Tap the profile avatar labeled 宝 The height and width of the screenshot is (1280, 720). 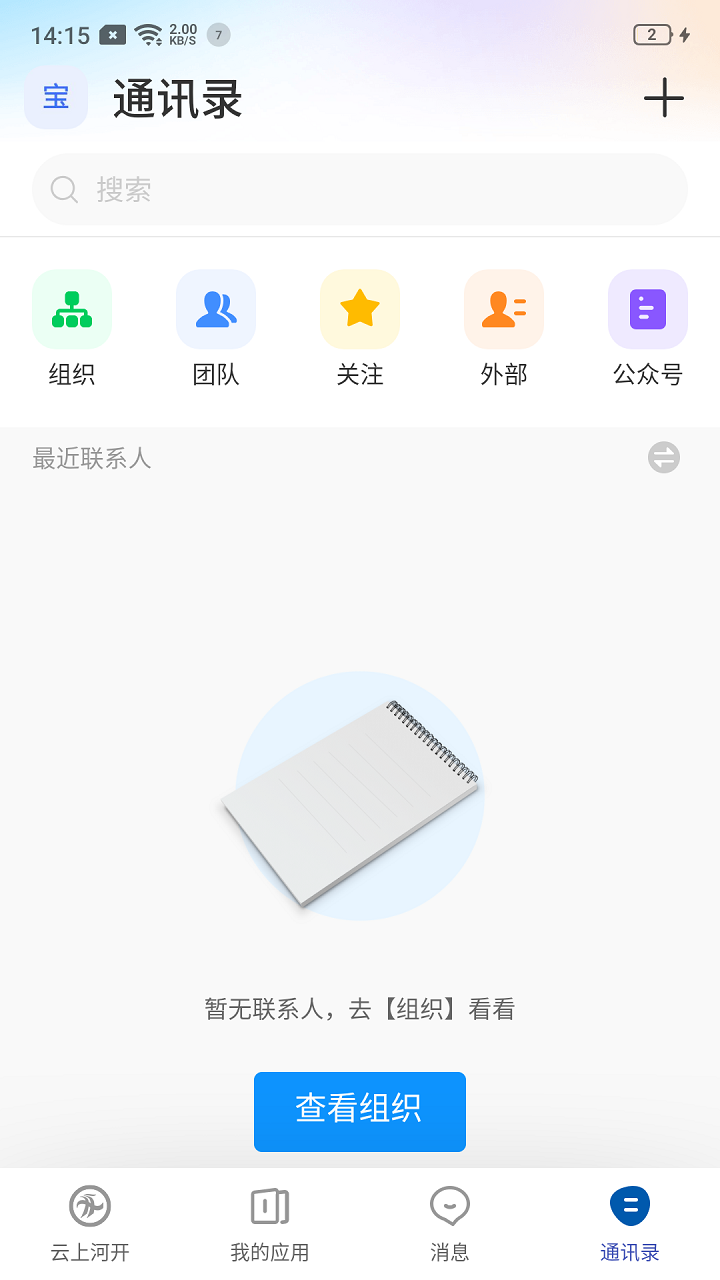(x=56, y=98)
